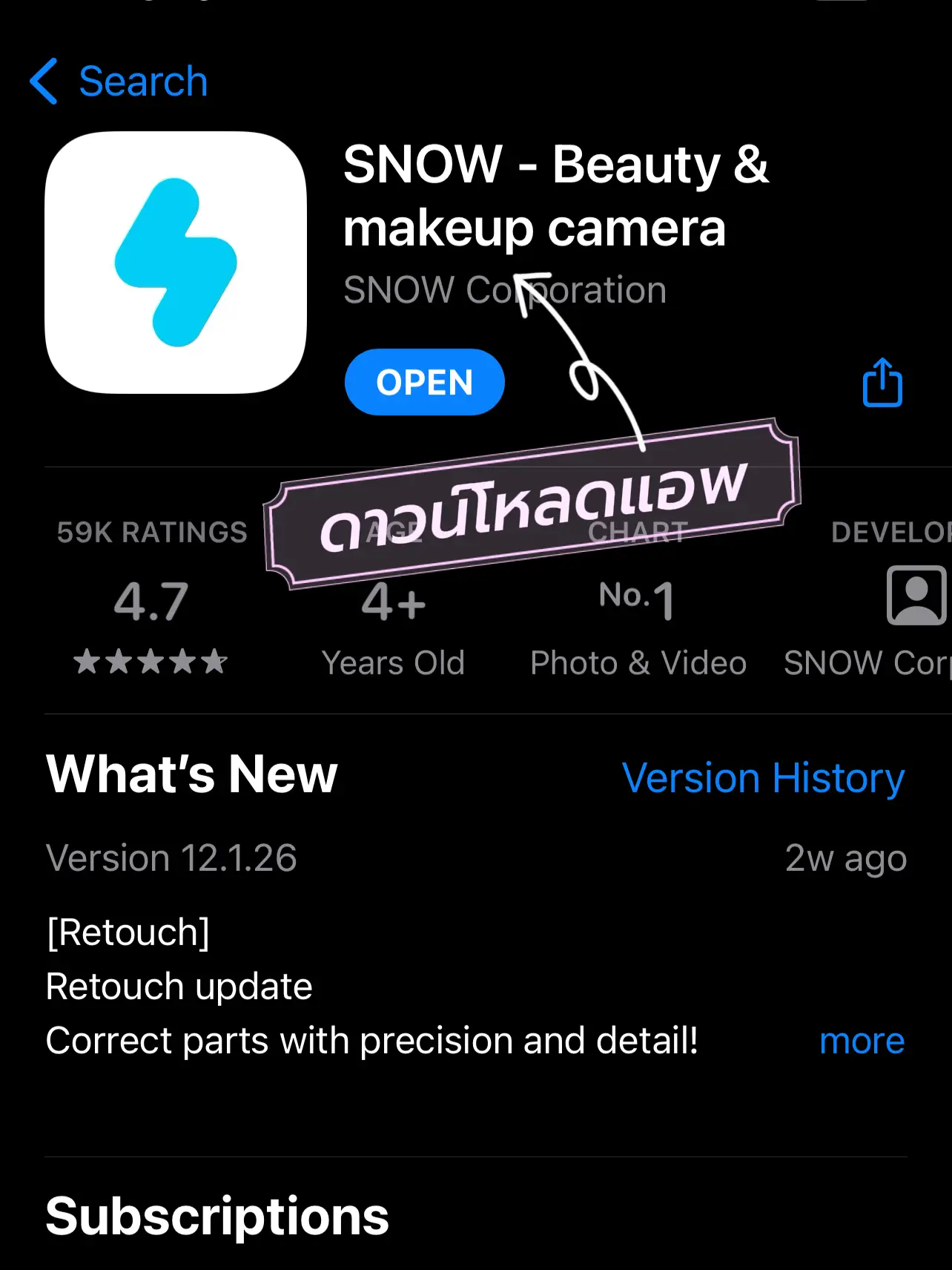Go back to Search
This screenshot has width=952, height=1270.
[x=119, y=82]
